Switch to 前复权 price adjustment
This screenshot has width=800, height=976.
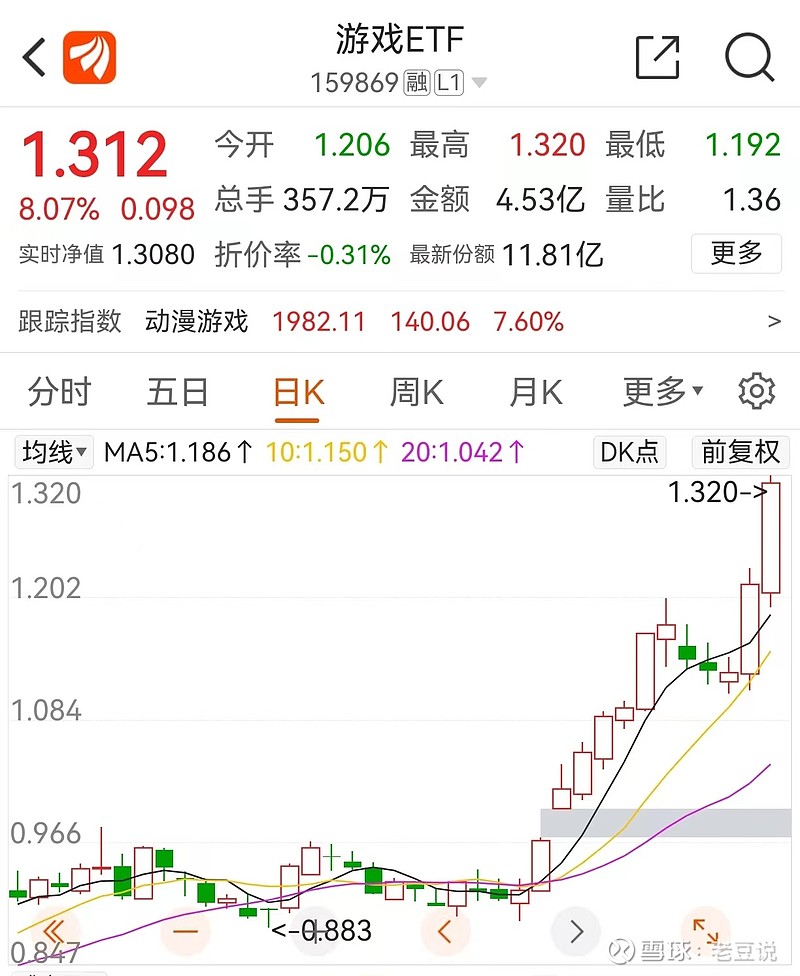point(740,452)
